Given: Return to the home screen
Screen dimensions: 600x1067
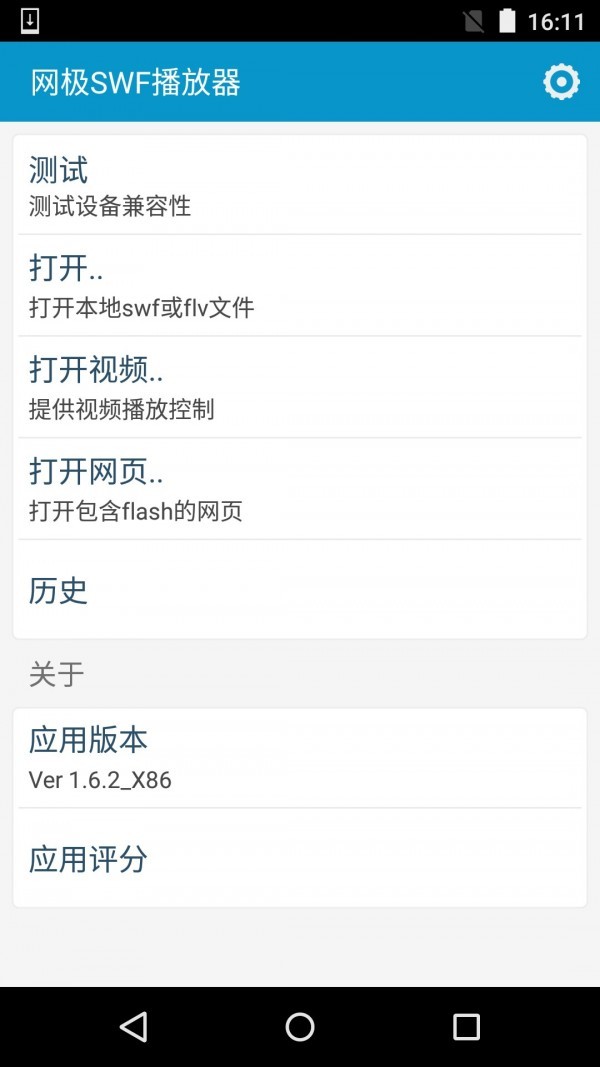Looking at the screenshot, I should (x=300, y=1026).
